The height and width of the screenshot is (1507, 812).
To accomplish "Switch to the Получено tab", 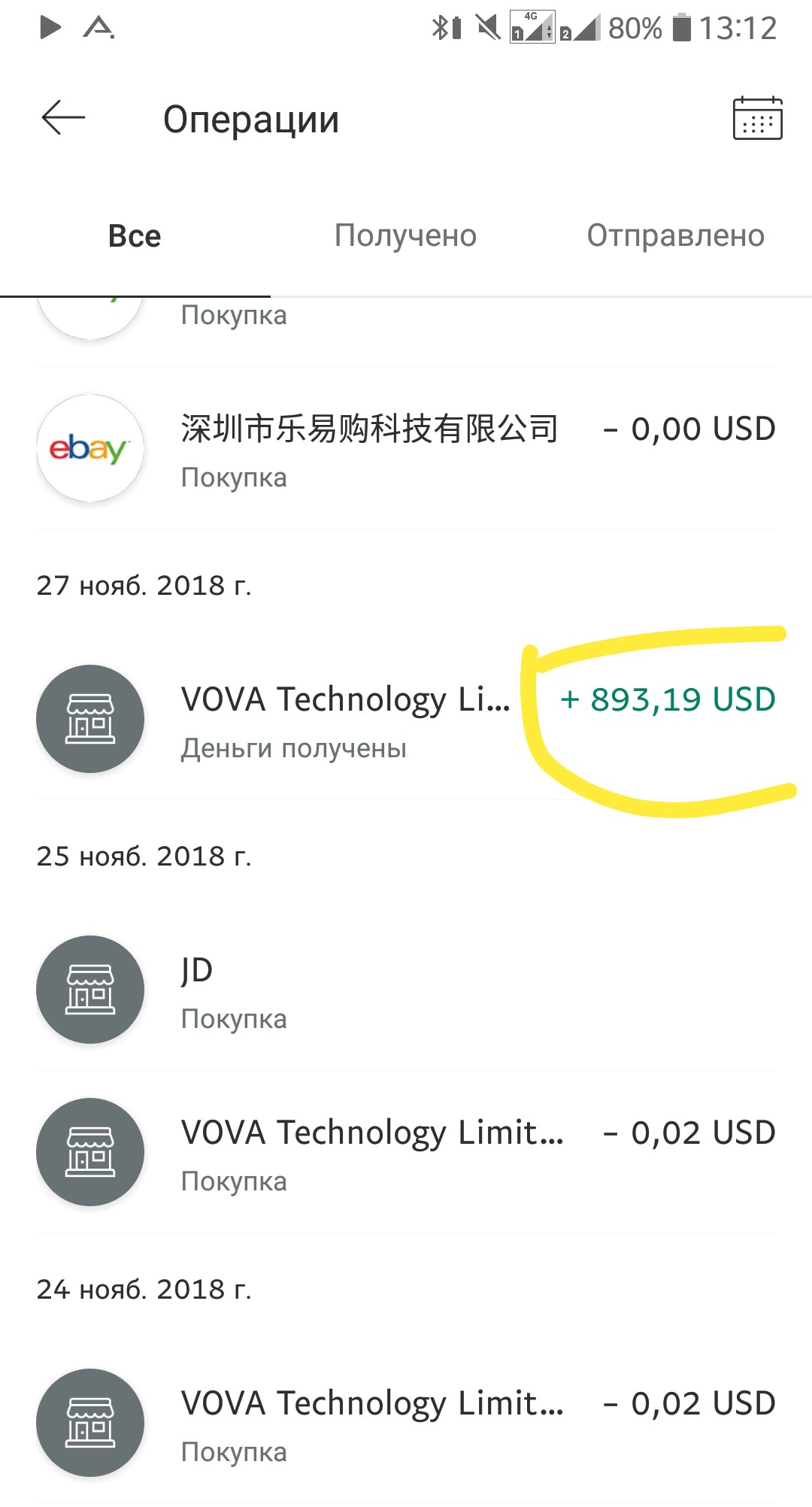I will coord(405,236).
